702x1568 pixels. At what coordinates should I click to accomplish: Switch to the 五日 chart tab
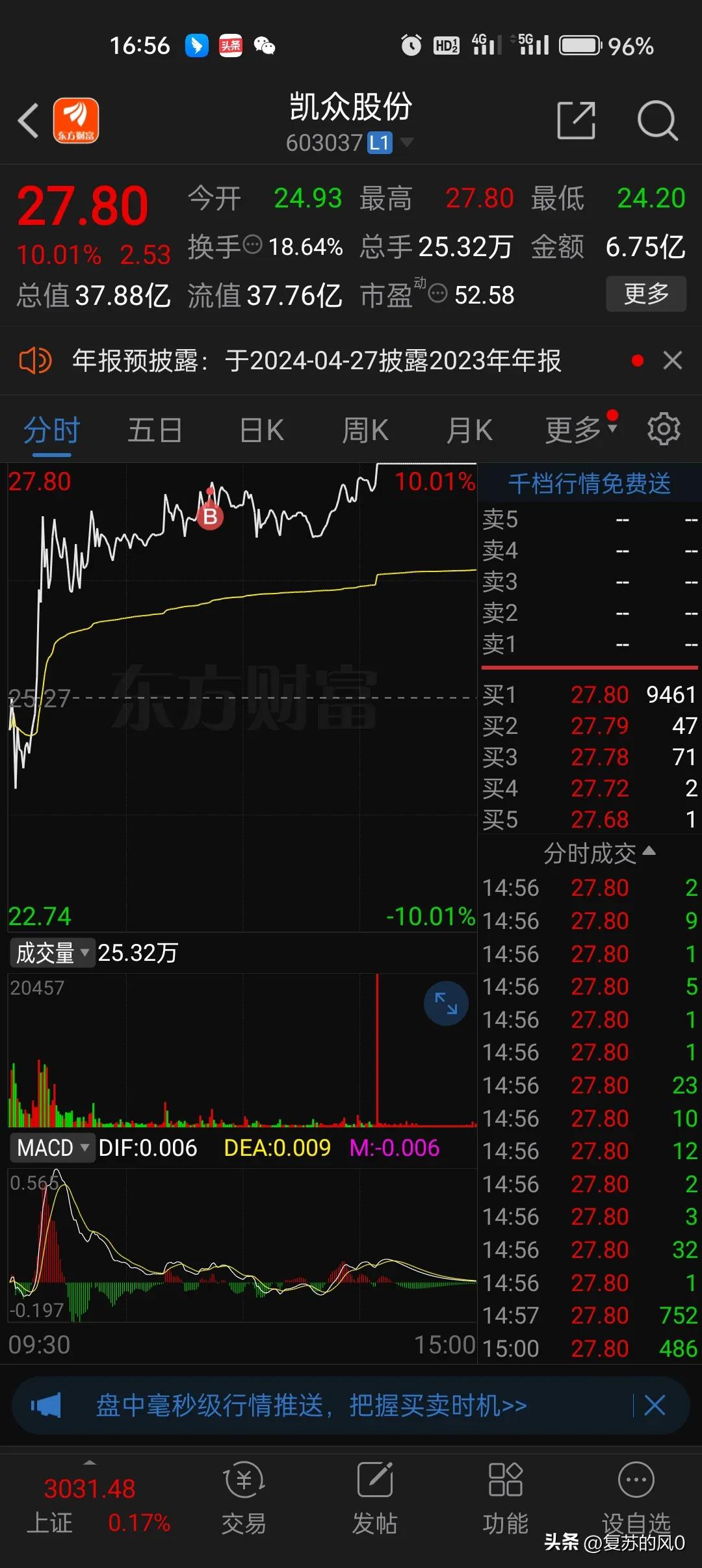pyautogui.click(x=155, y=430)
